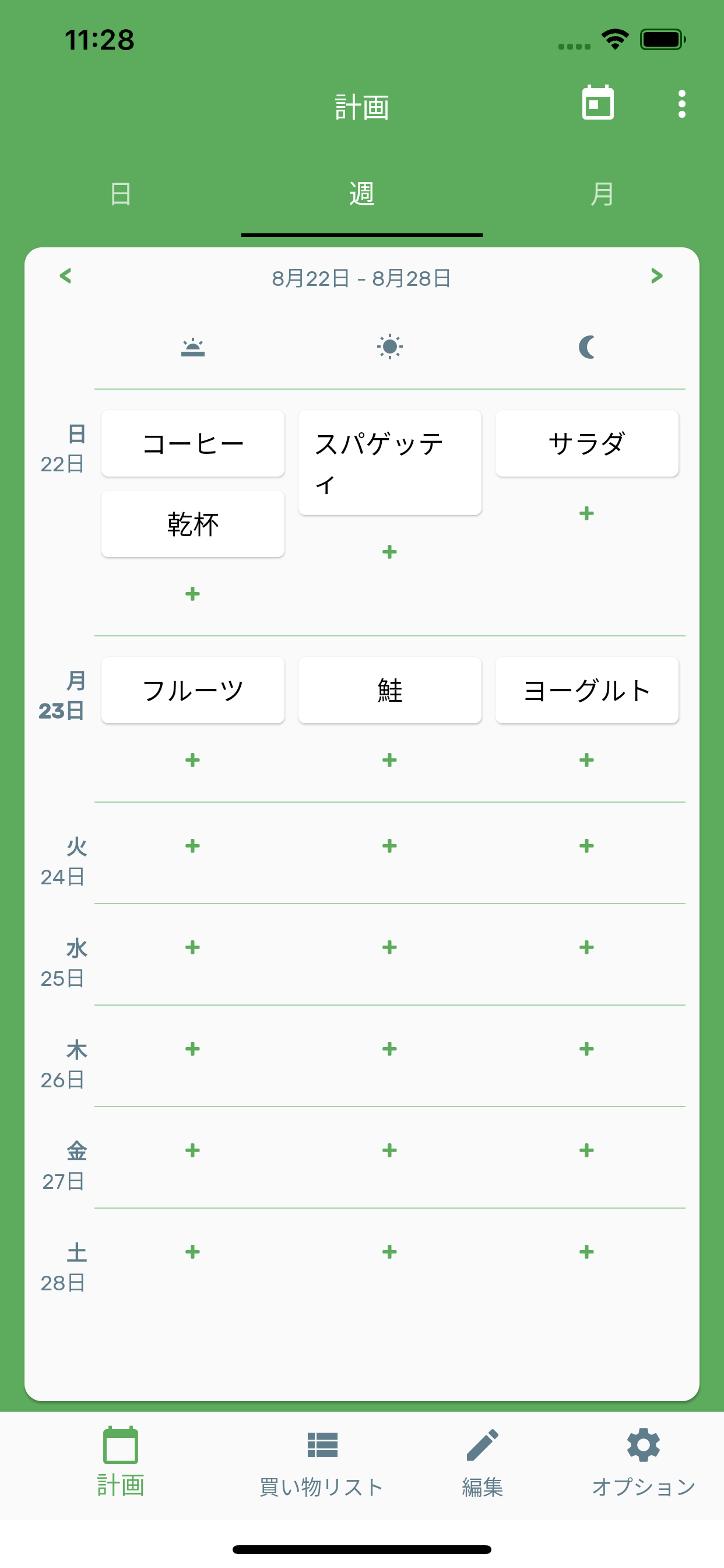Add a lunch item for 土 28日

pyautogui.click(x=389, y=1252)
